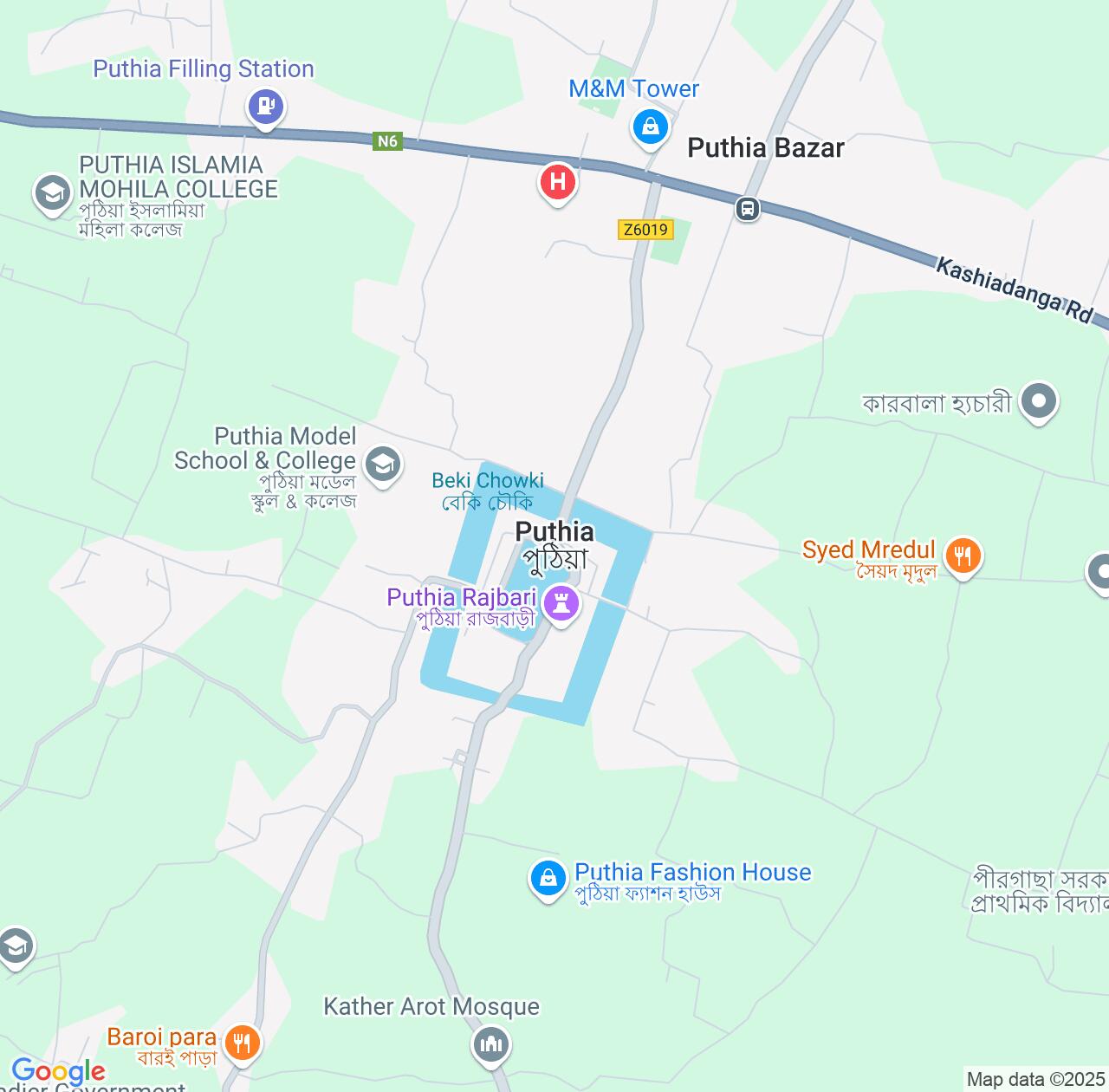Open the Puthia Filling Station pin
The width and height of the screenshot is (1109, 1092).
click(x=265, y=107)
